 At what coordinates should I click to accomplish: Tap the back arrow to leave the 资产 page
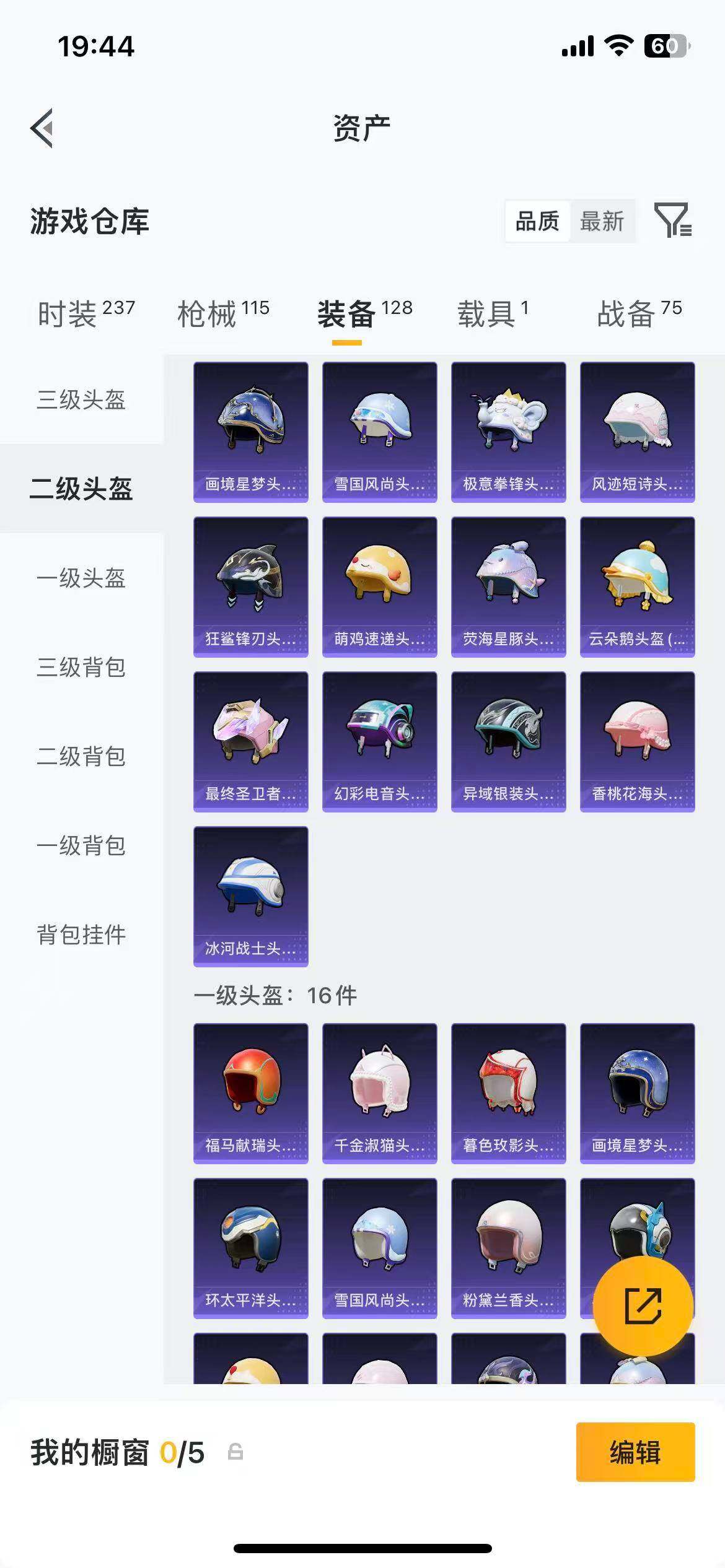[42, 128]
